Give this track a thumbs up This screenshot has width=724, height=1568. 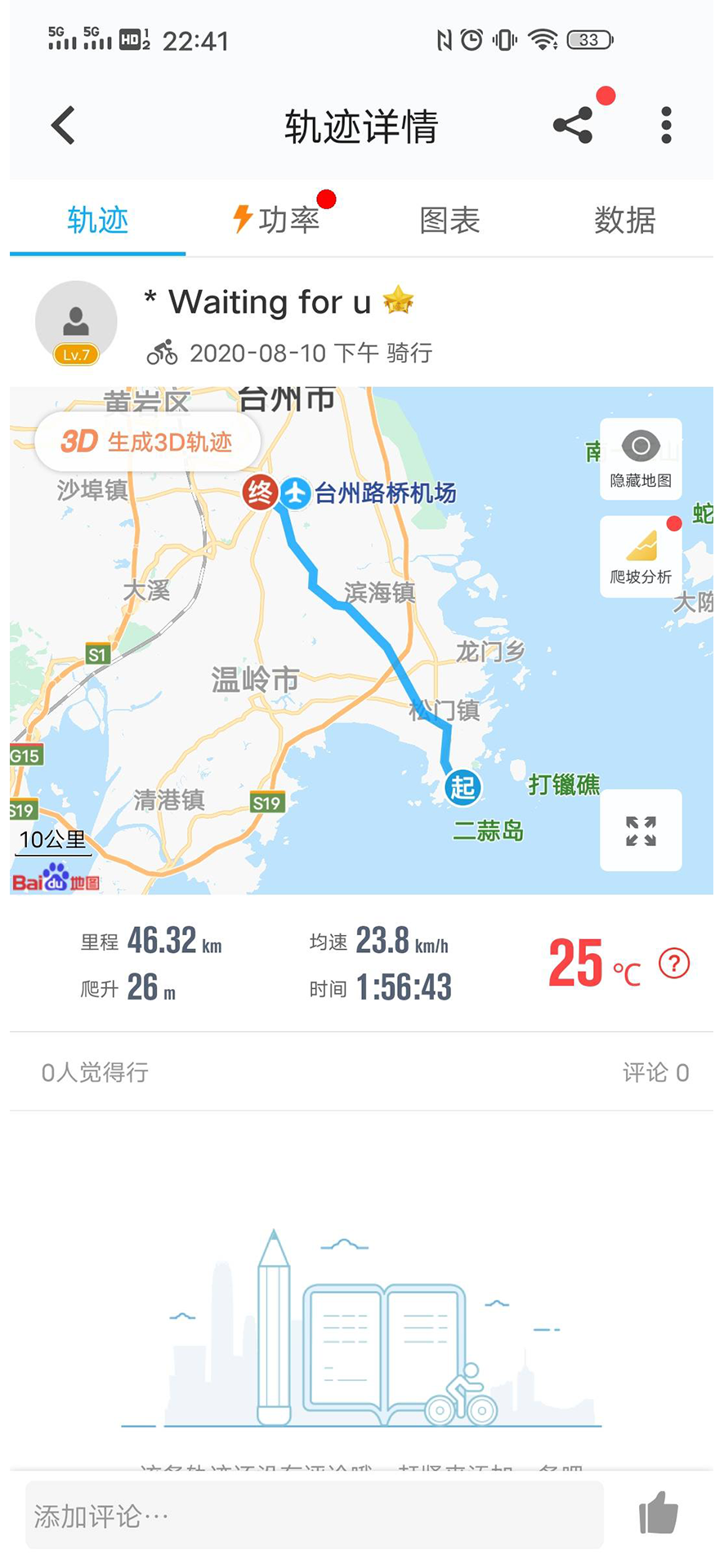pos(659,1513)
